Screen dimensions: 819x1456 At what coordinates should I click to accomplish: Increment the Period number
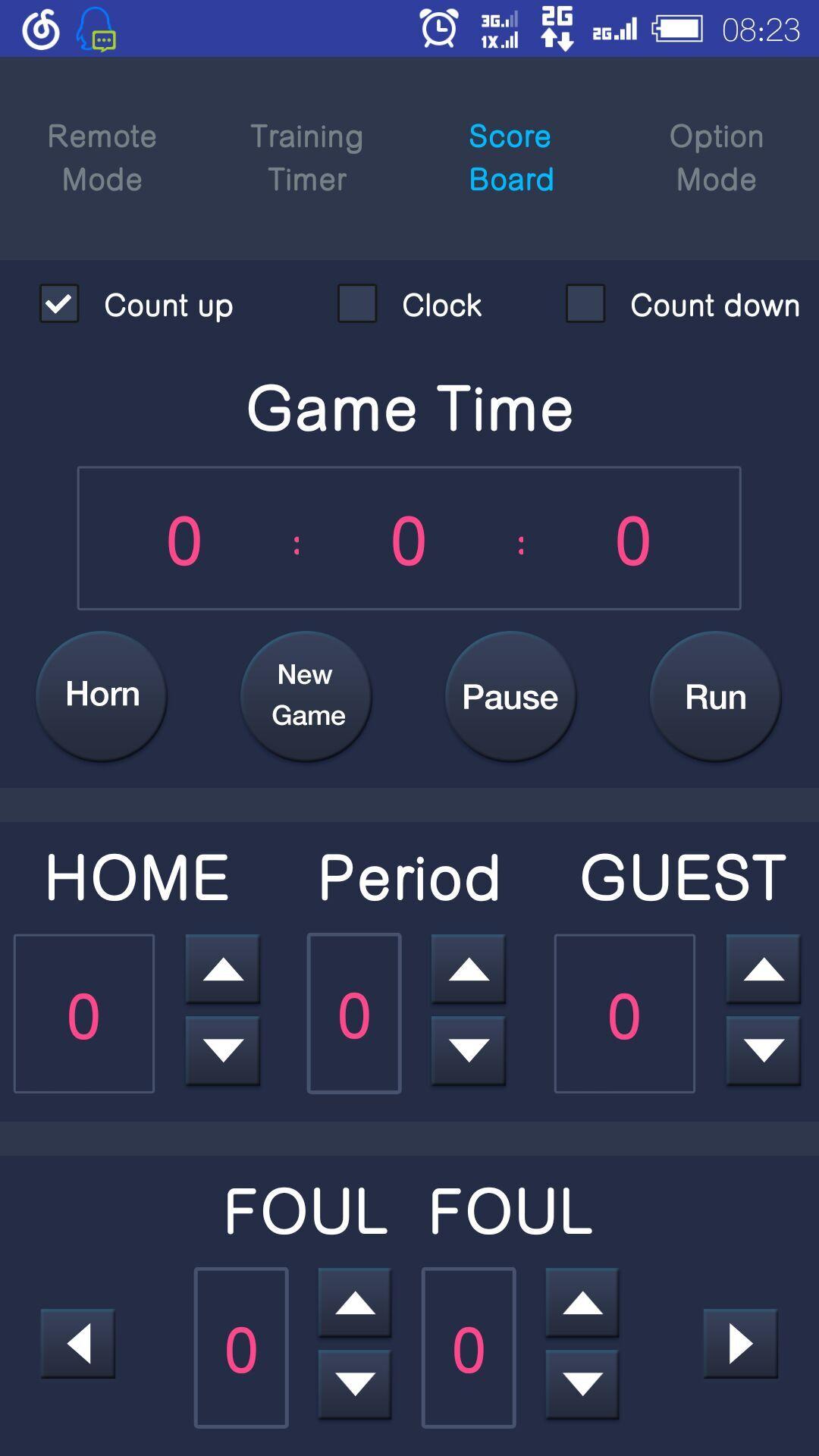coord(469,970)
